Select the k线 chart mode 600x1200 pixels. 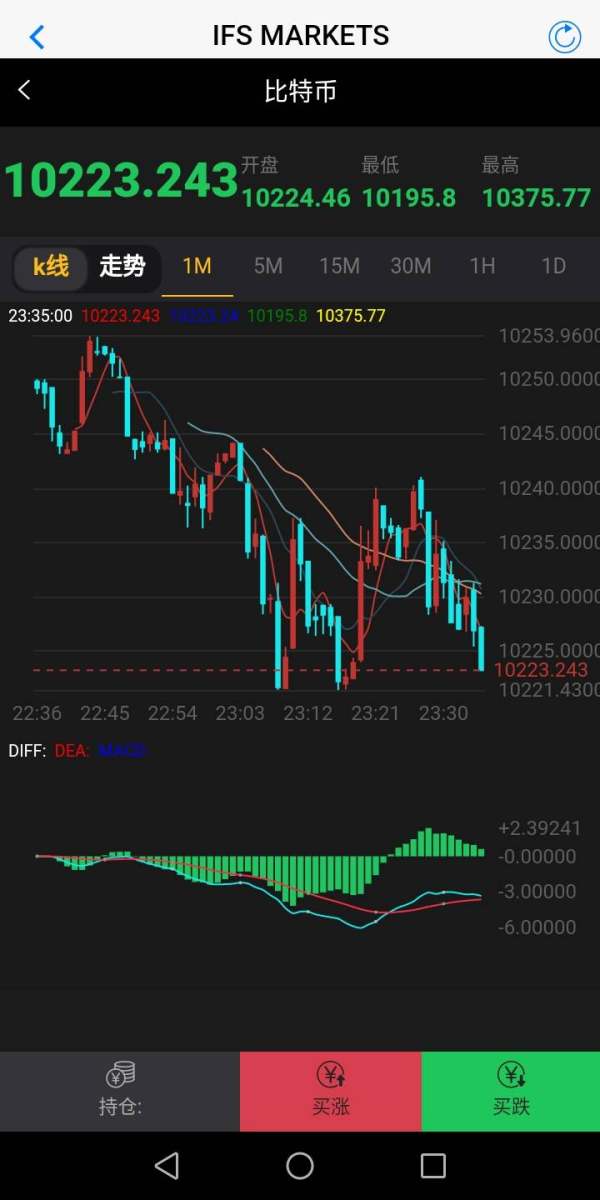point(51,266)
